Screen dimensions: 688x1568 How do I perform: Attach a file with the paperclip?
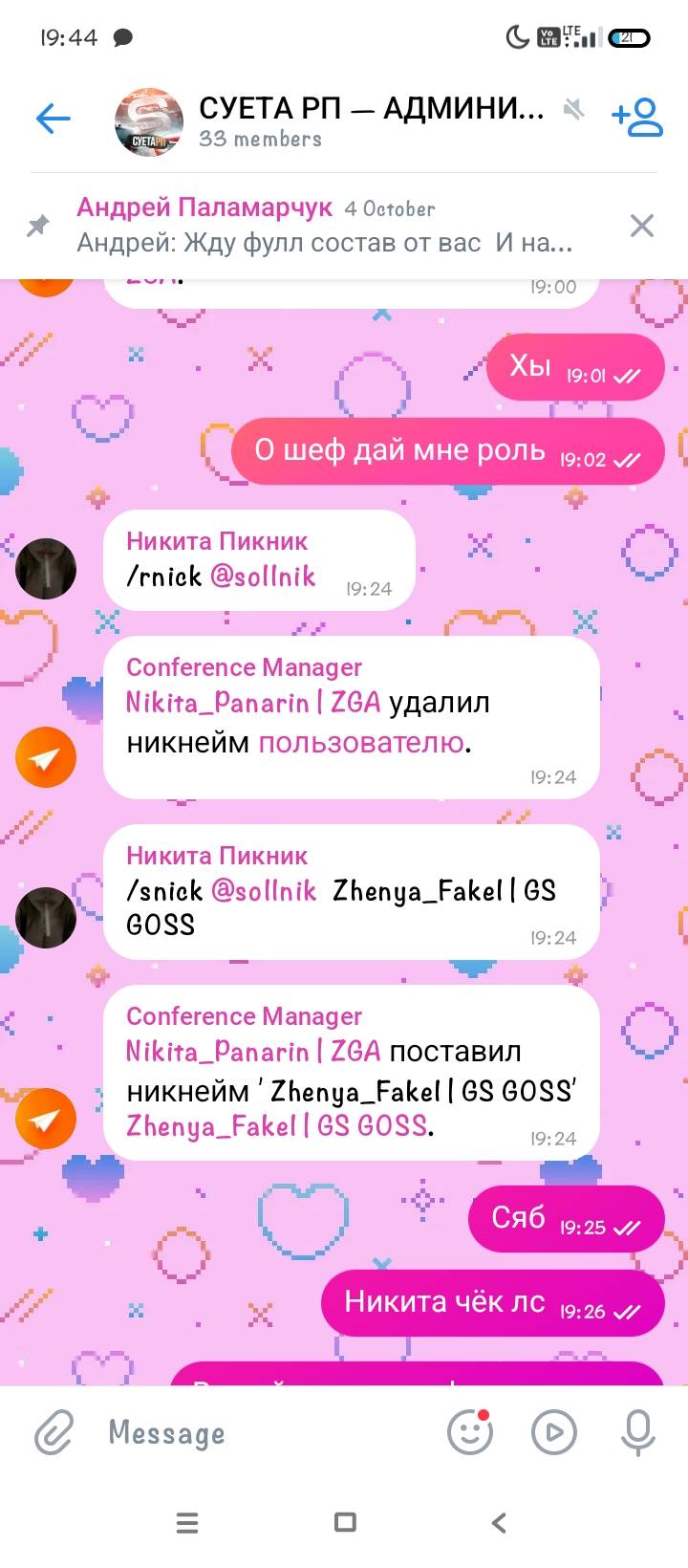54,1432
